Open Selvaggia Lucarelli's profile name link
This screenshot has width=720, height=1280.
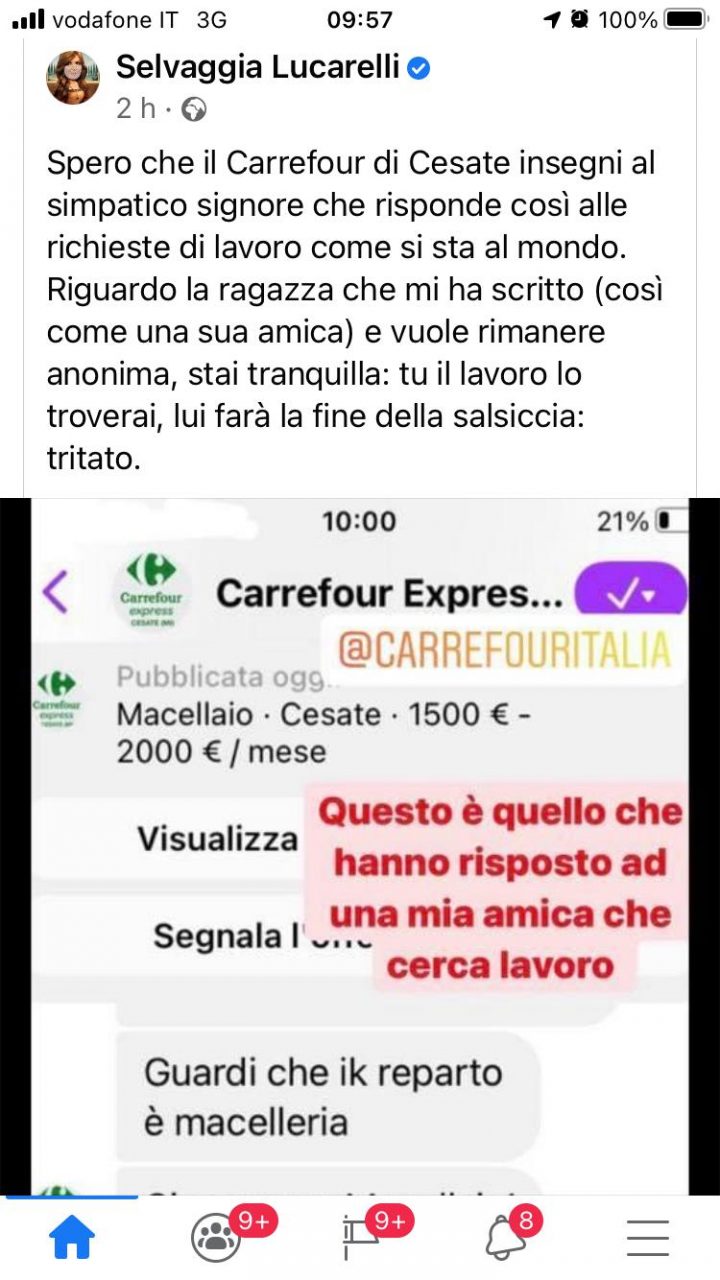pyautogui.click(x=258, y=67)
